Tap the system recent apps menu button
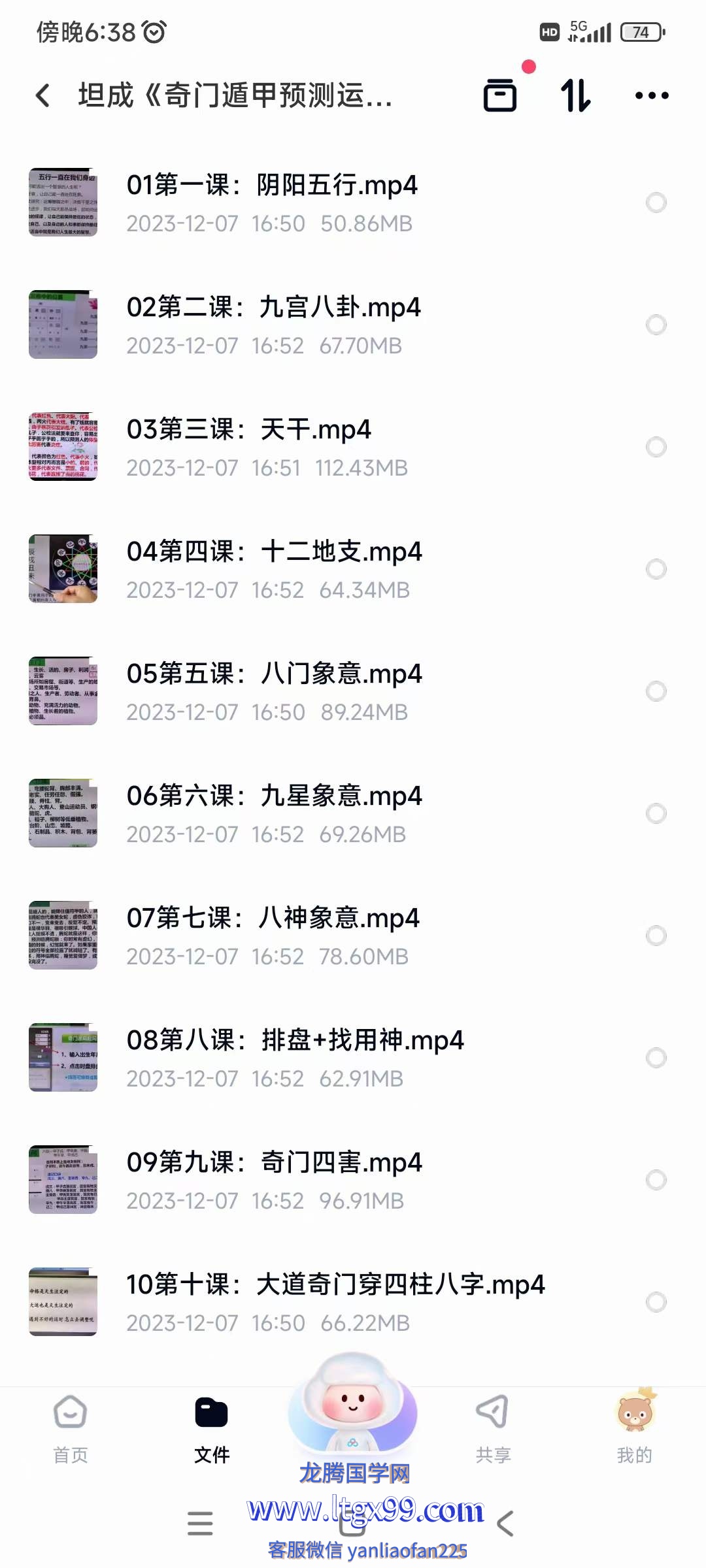 point(200,1524)
